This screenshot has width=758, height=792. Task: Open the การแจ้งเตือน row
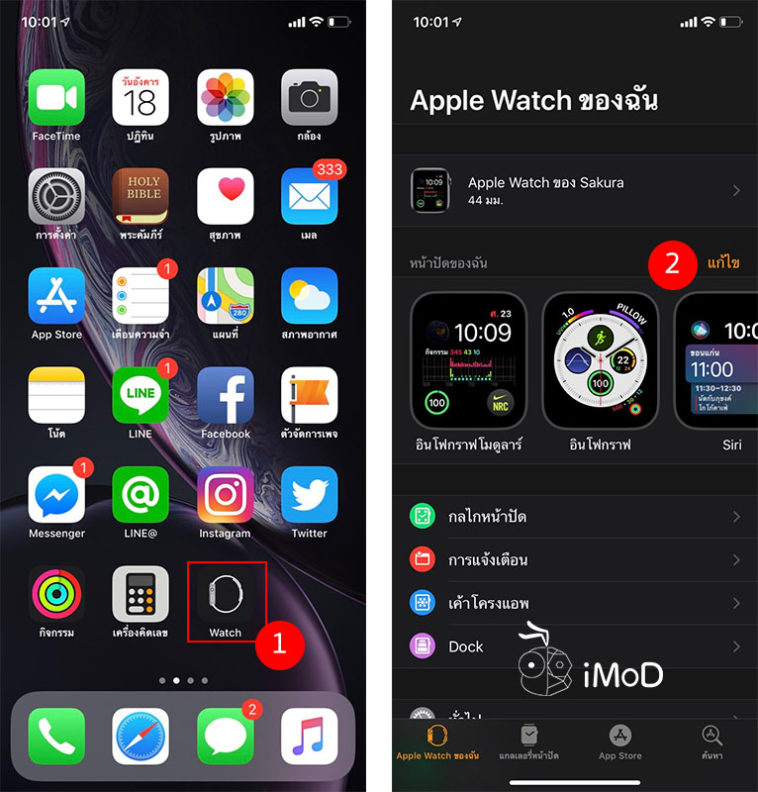(575, 560)
